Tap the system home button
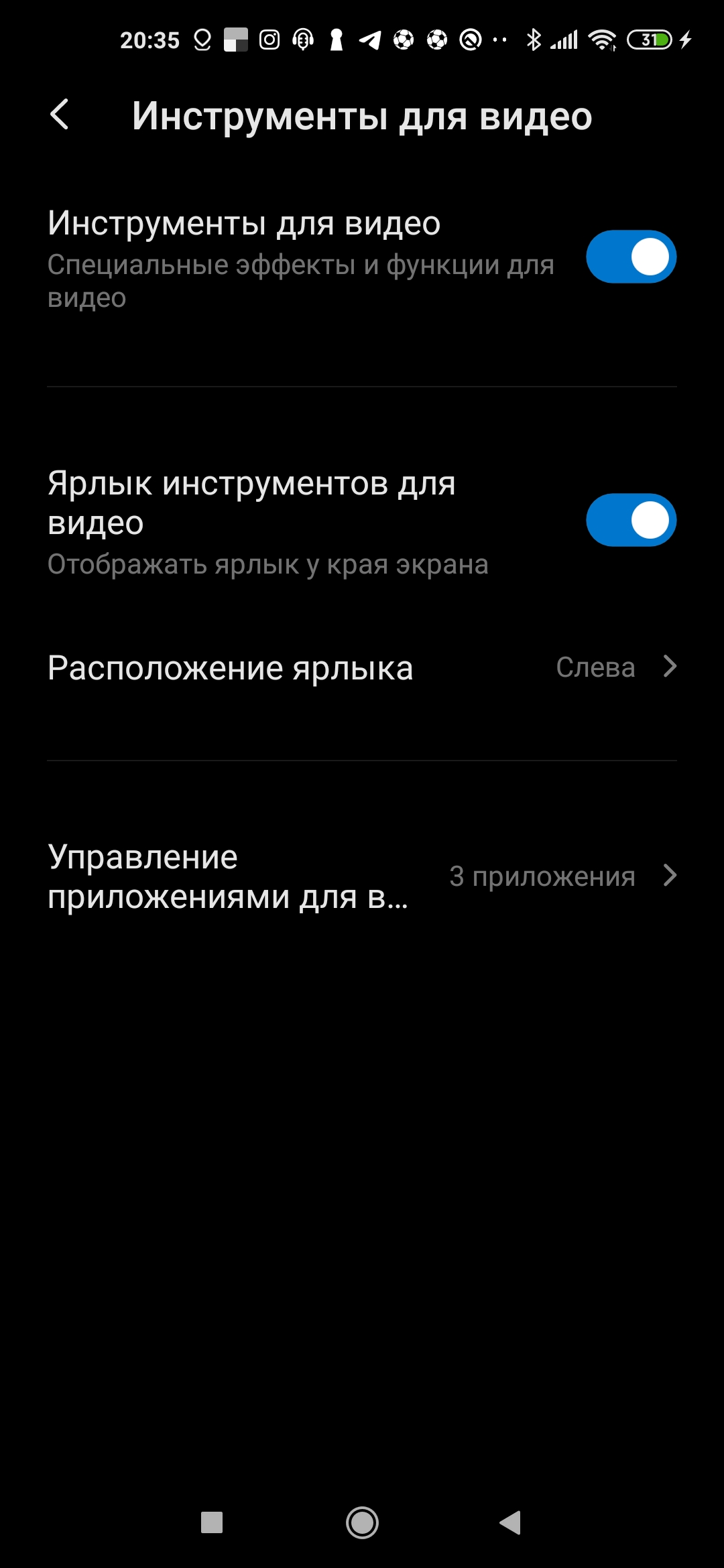 (x=362, y=1522)
